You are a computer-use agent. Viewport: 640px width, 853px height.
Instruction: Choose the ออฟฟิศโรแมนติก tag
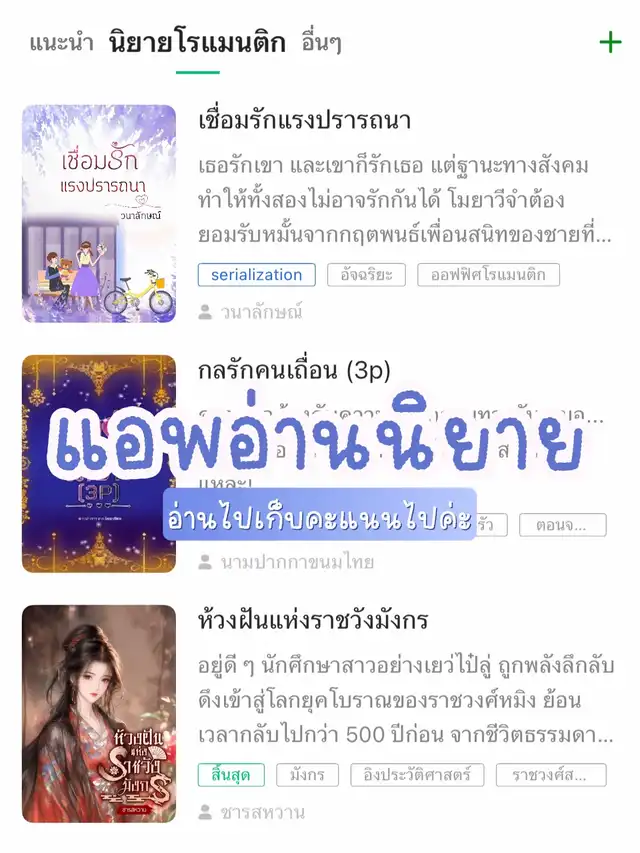click(x=488, y=274)
